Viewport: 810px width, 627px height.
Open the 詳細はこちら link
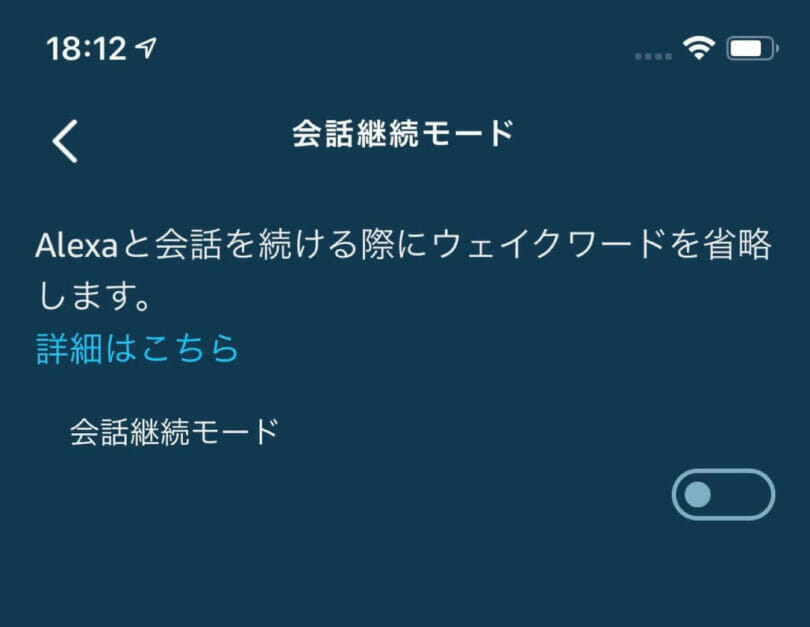point(138,348)
